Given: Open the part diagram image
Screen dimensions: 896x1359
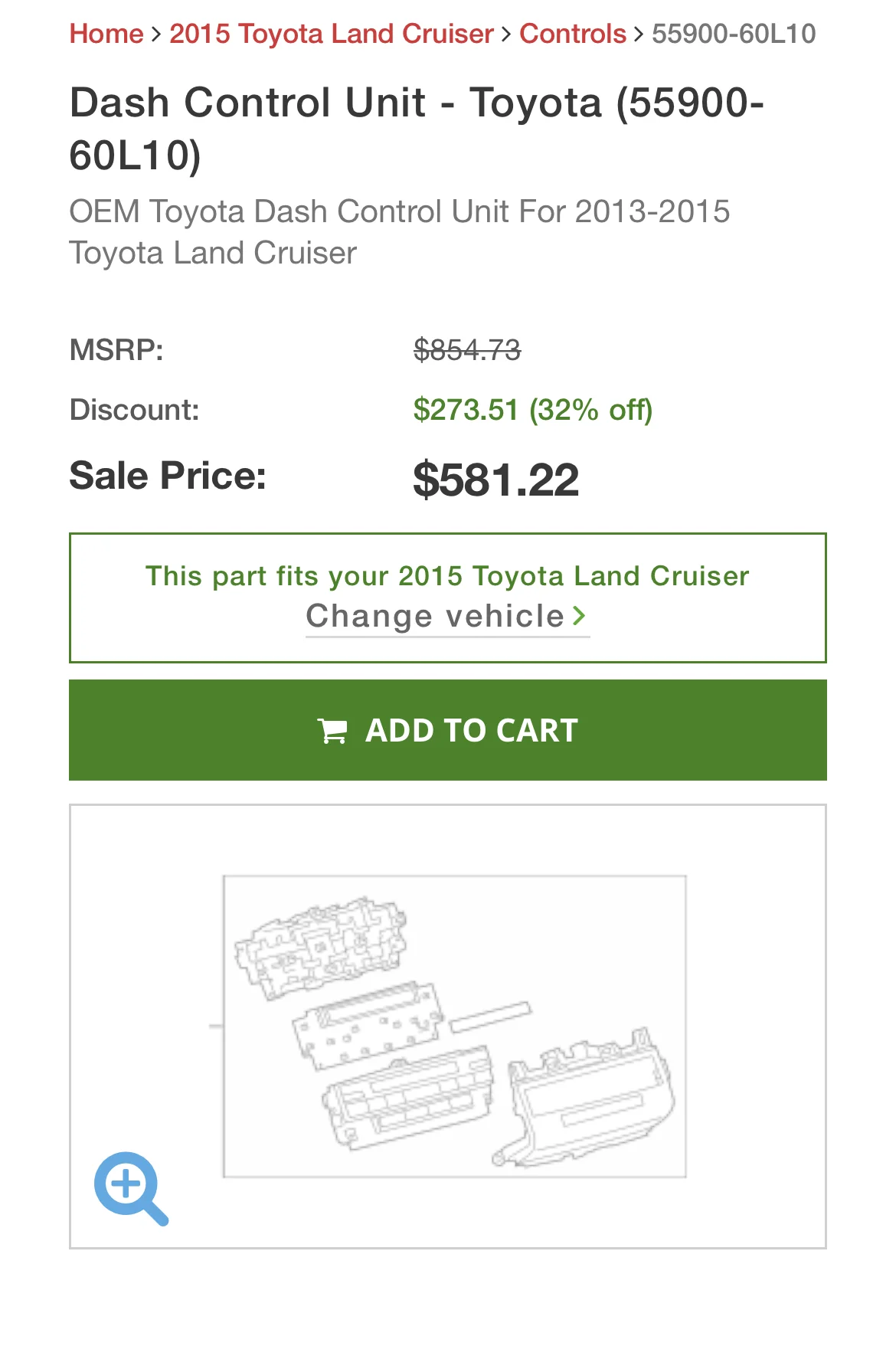Looking at the screenshot, I should coord(454,1027).
